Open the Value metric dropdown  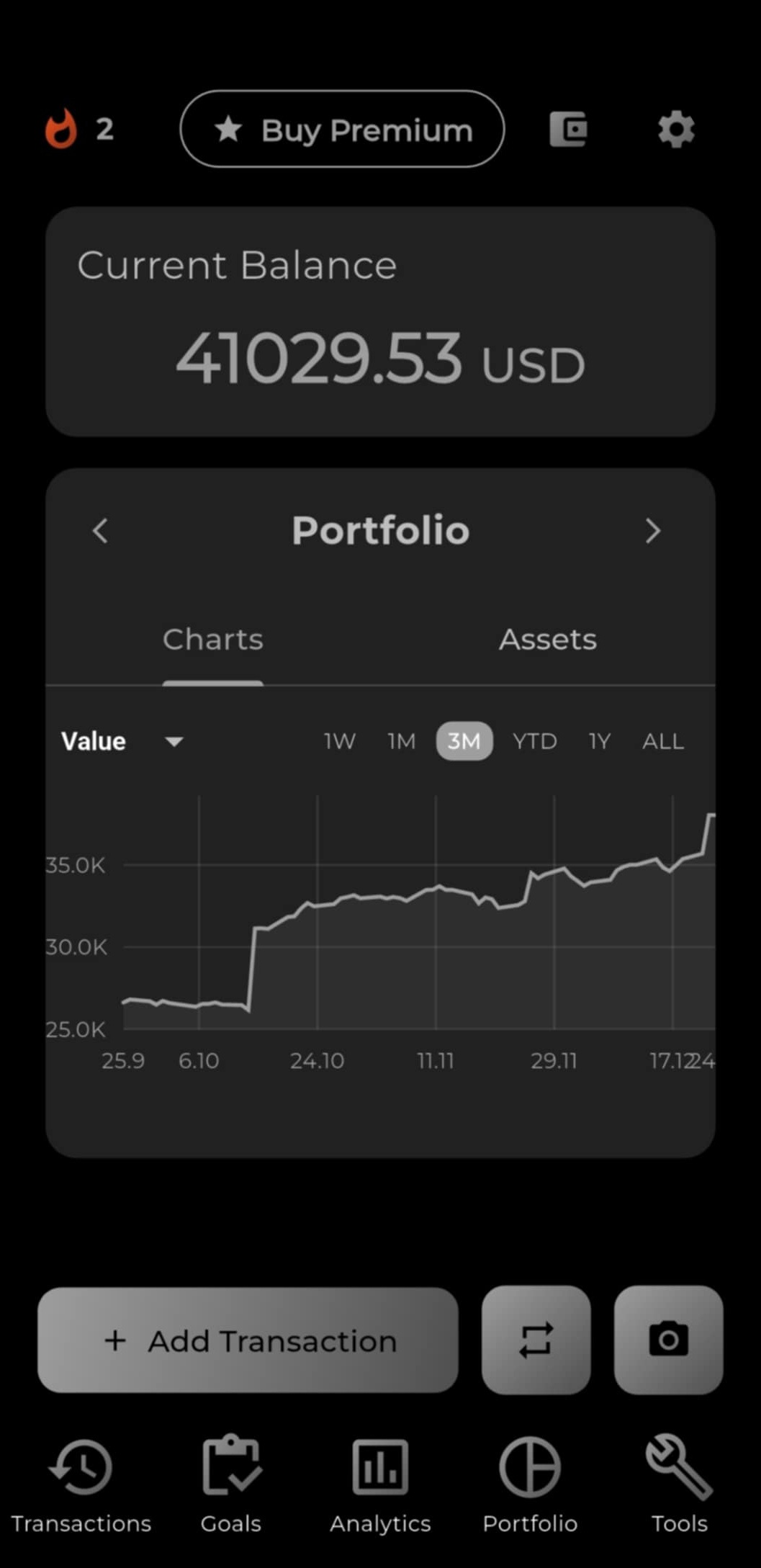tap(121, 741)
